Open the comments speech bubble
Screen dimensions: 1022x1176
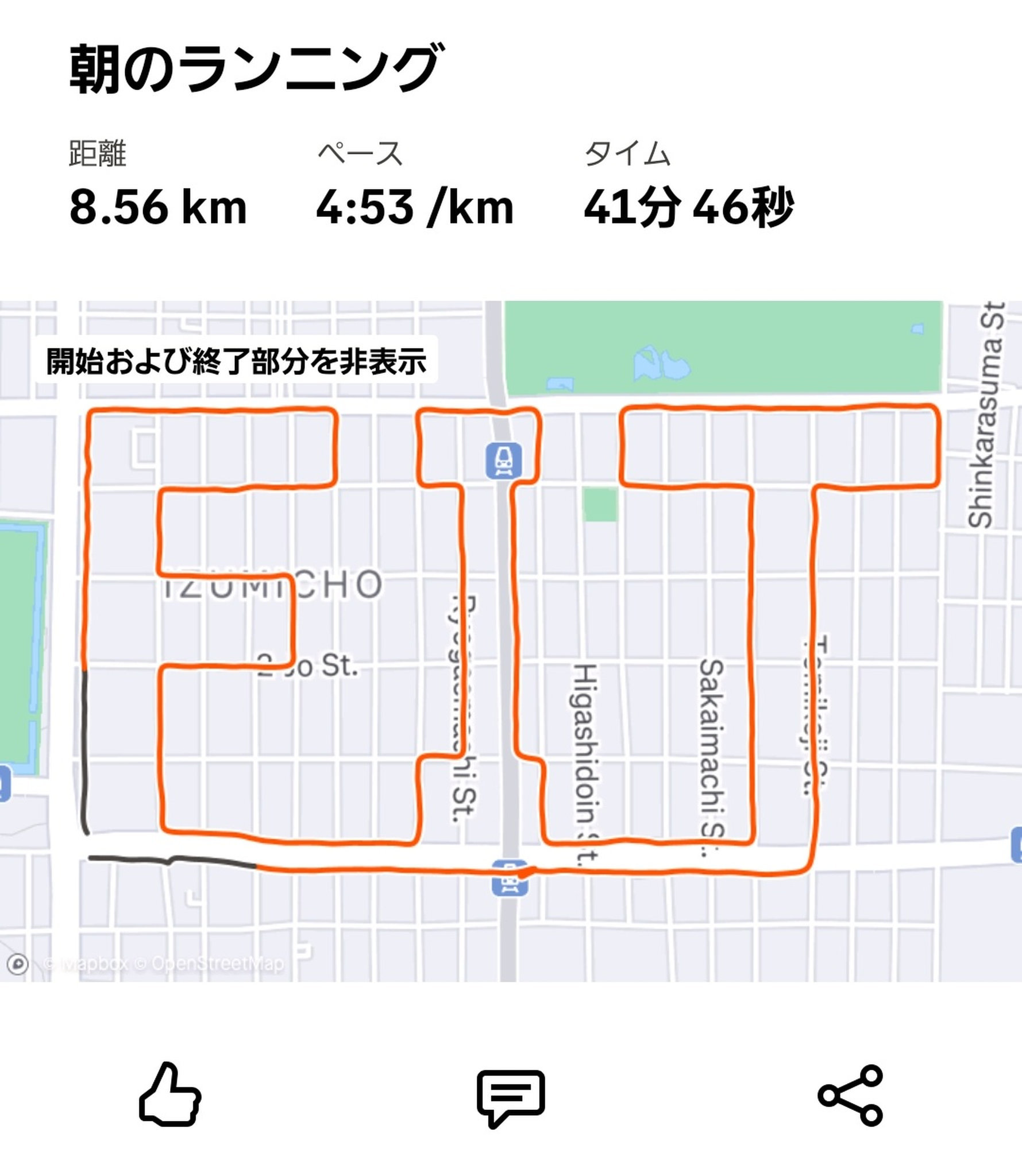click(x=510, y=1096)
